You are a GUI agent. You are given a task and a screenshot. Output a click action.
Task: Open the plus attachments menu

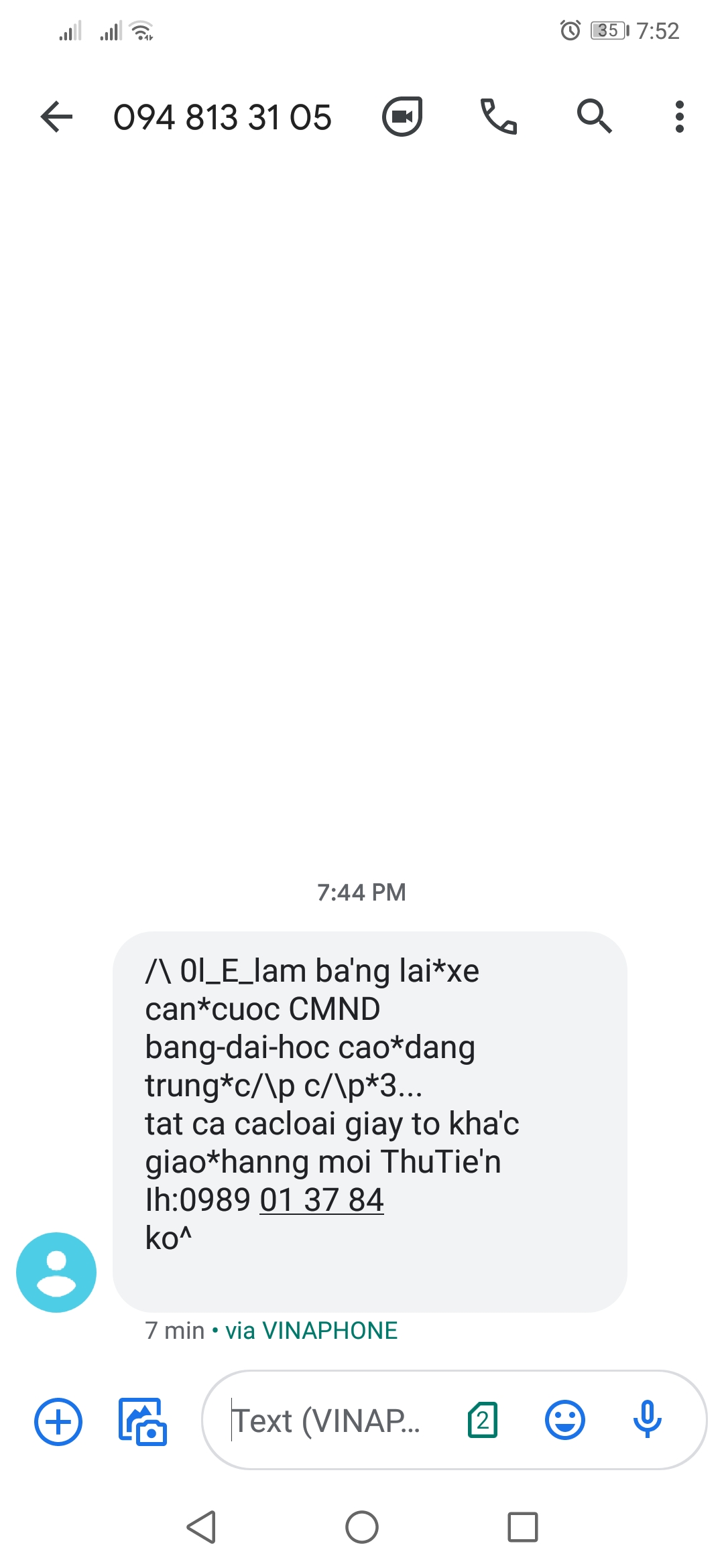(58, 1421)
